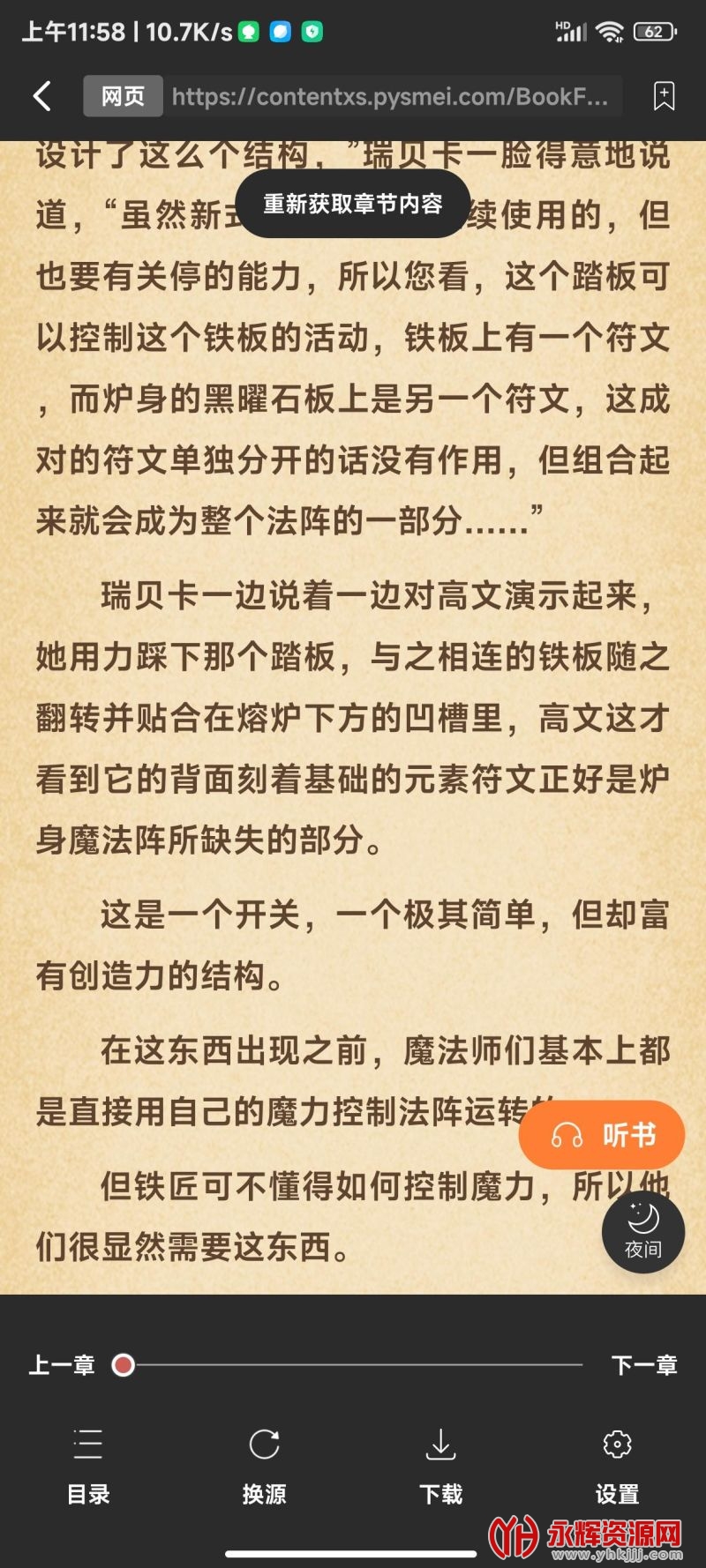Switch to 夜间 night mode

point(643,1232)
